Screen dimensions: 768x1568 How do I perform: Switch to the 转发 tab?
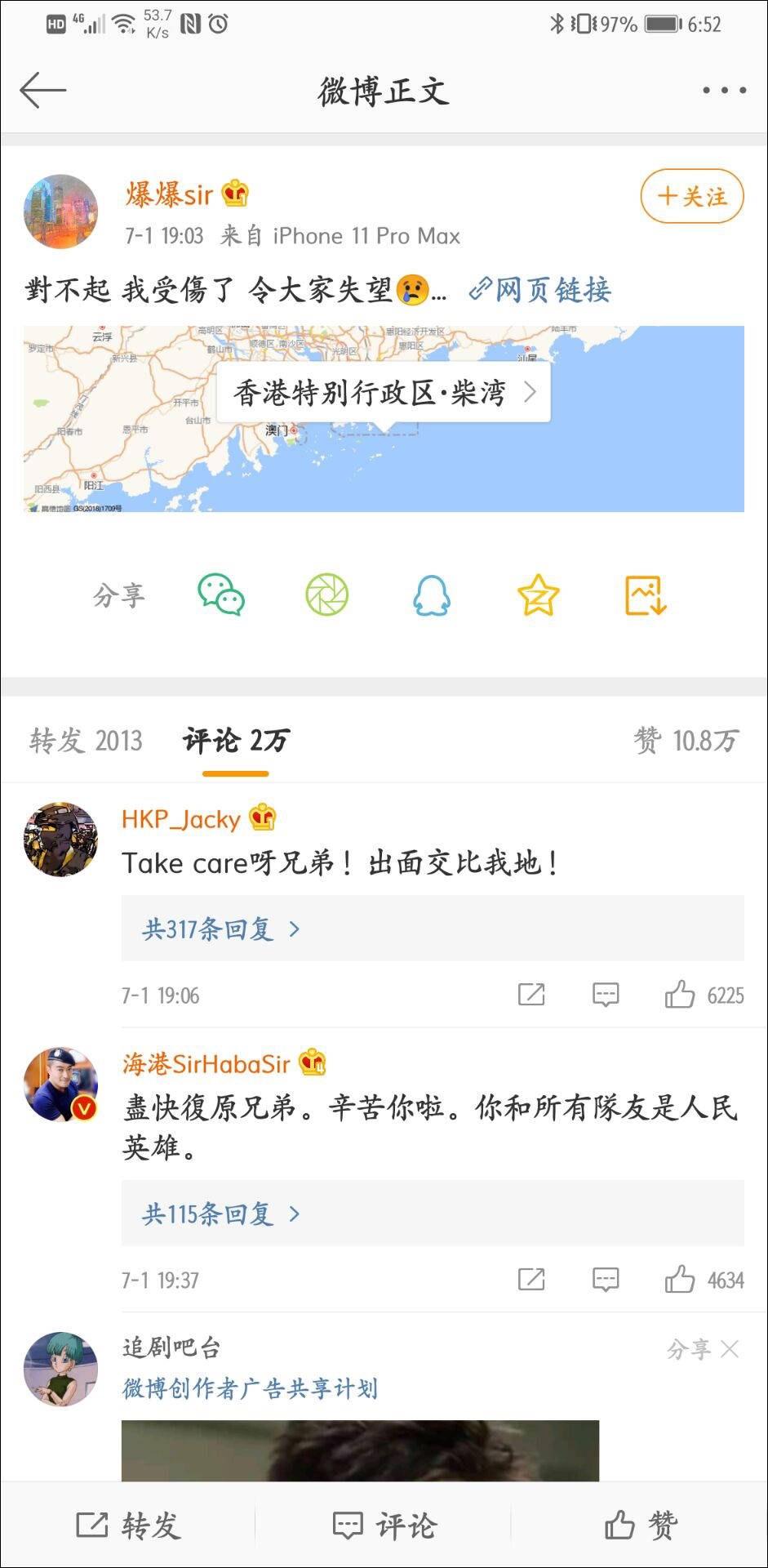(86, 740)
